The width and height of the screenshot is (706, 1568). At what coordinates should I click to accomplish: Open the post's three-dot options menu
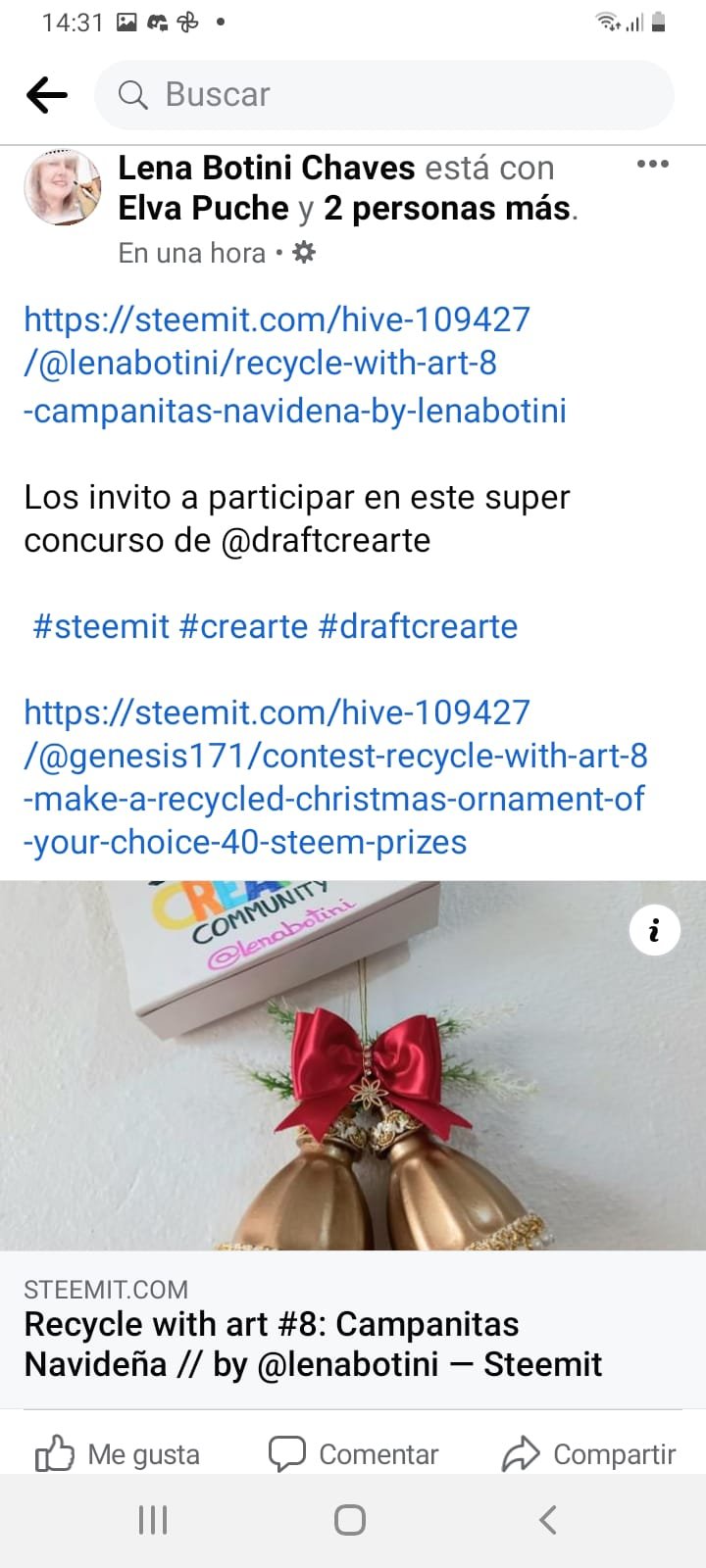point(652,165)
